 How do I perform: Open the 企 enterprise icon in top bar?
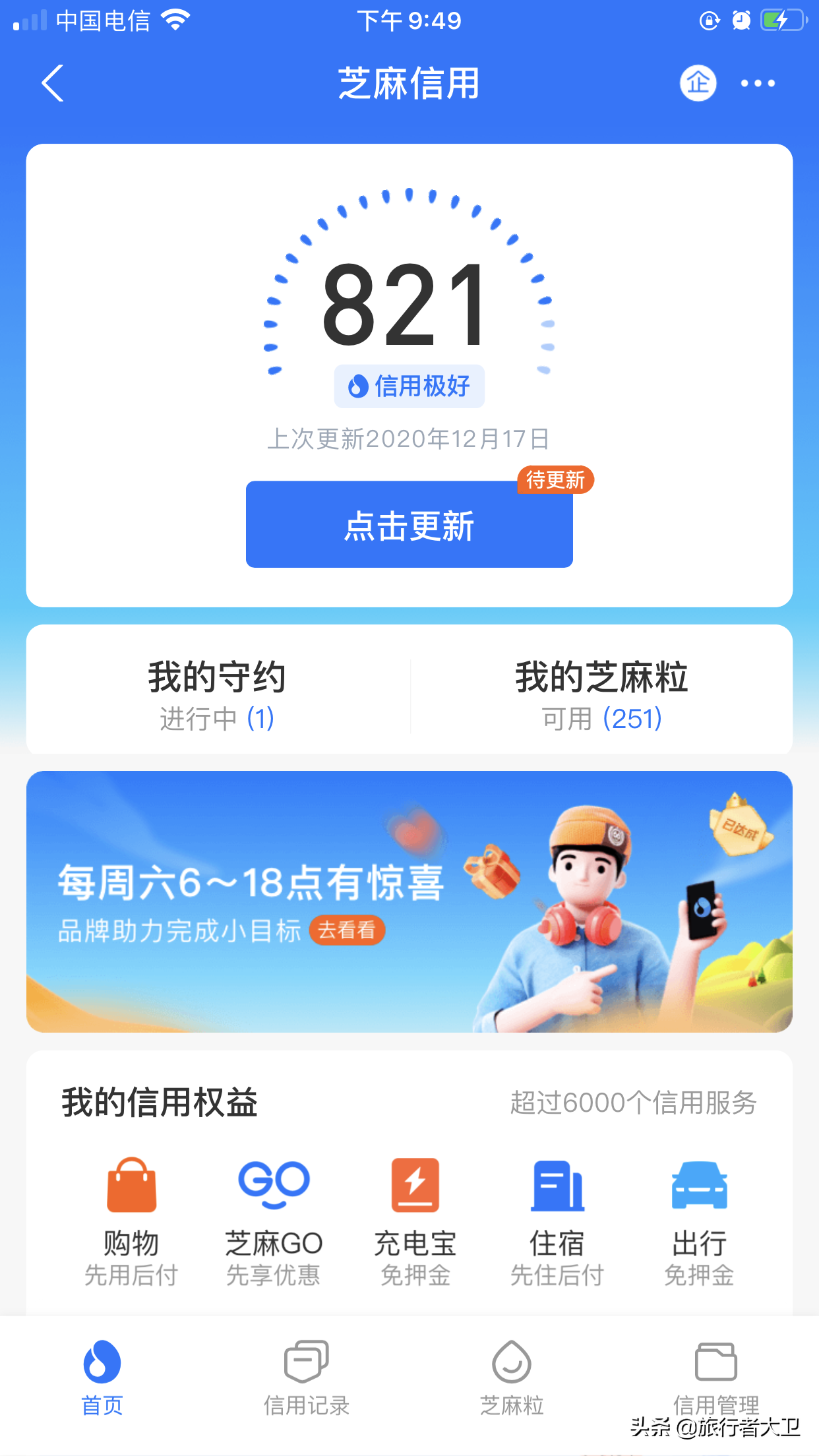697,83
